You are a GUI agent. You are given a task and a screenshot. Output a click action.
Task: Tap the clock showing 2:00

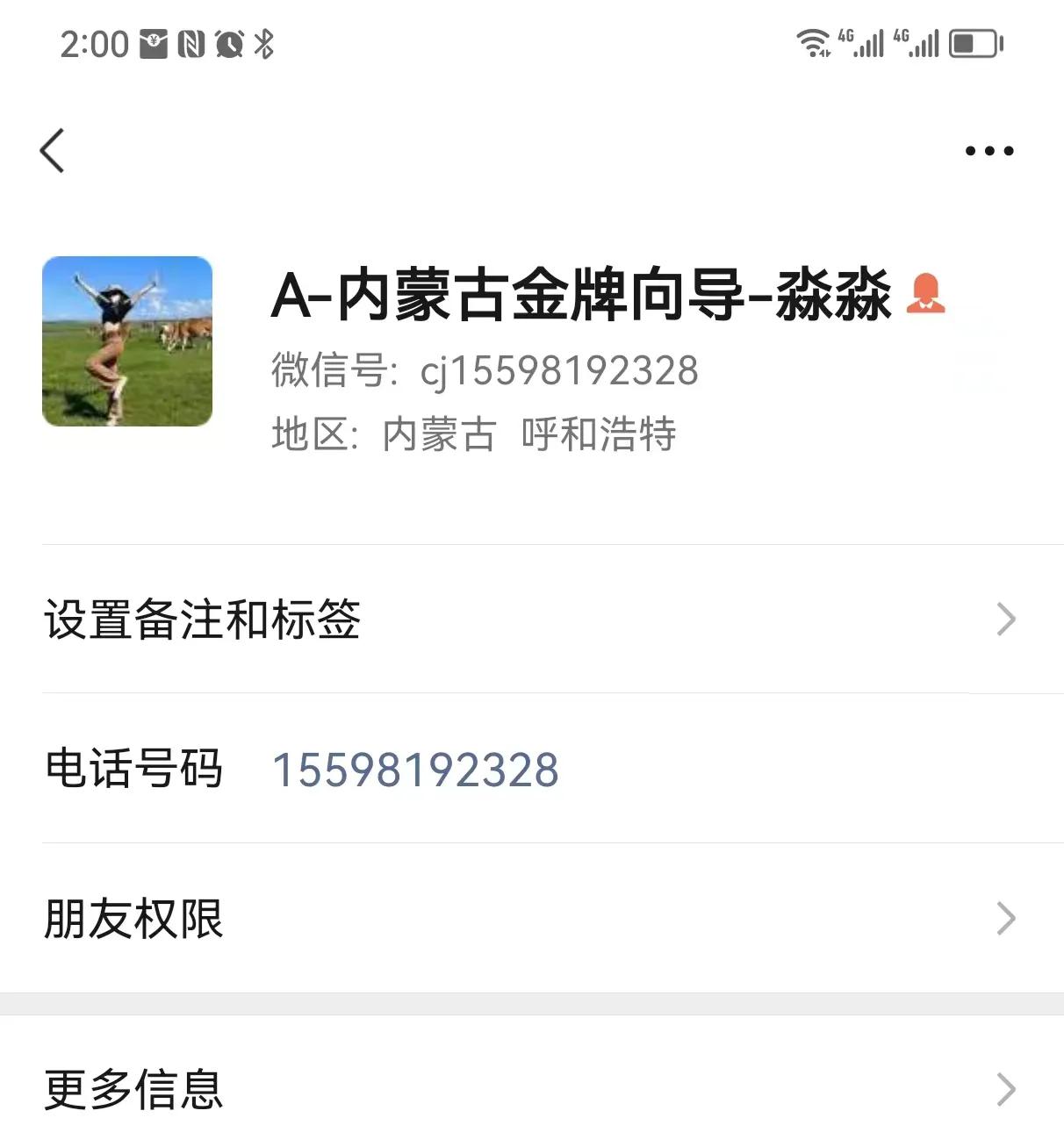(x=92, y=44)
